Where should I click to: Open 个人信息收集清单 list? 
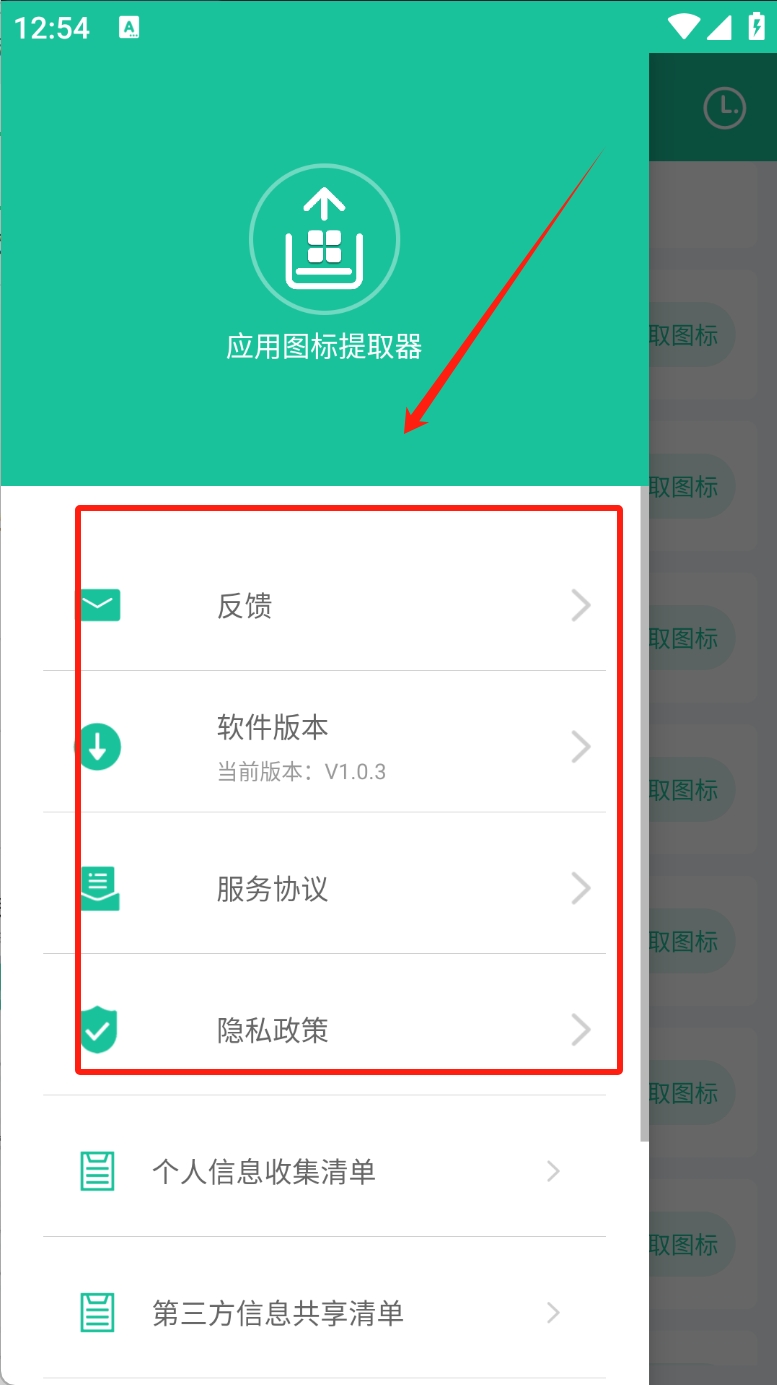(324, 1171)
